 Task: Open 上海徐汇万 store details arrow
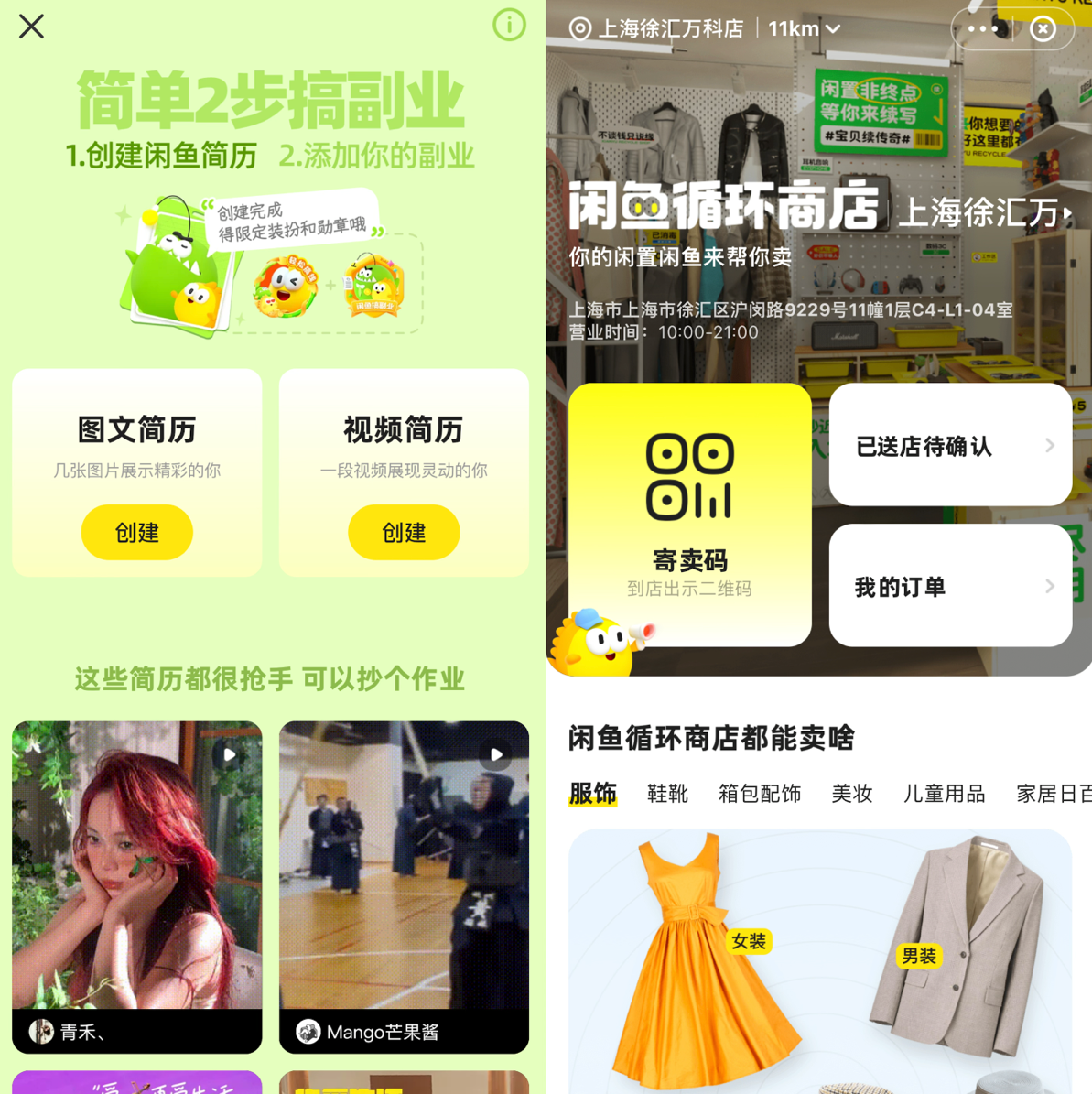click(x=986, y=212)
